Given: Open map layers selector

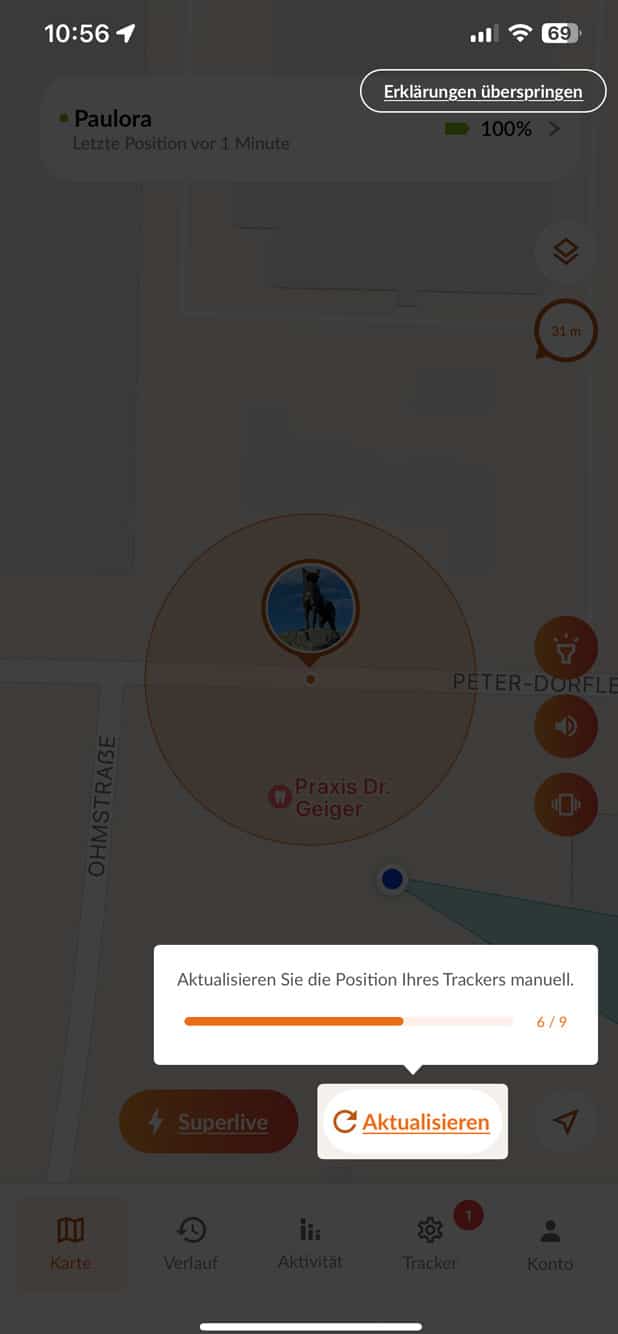Looking at the screenshot, I should [x=566, y=251].
